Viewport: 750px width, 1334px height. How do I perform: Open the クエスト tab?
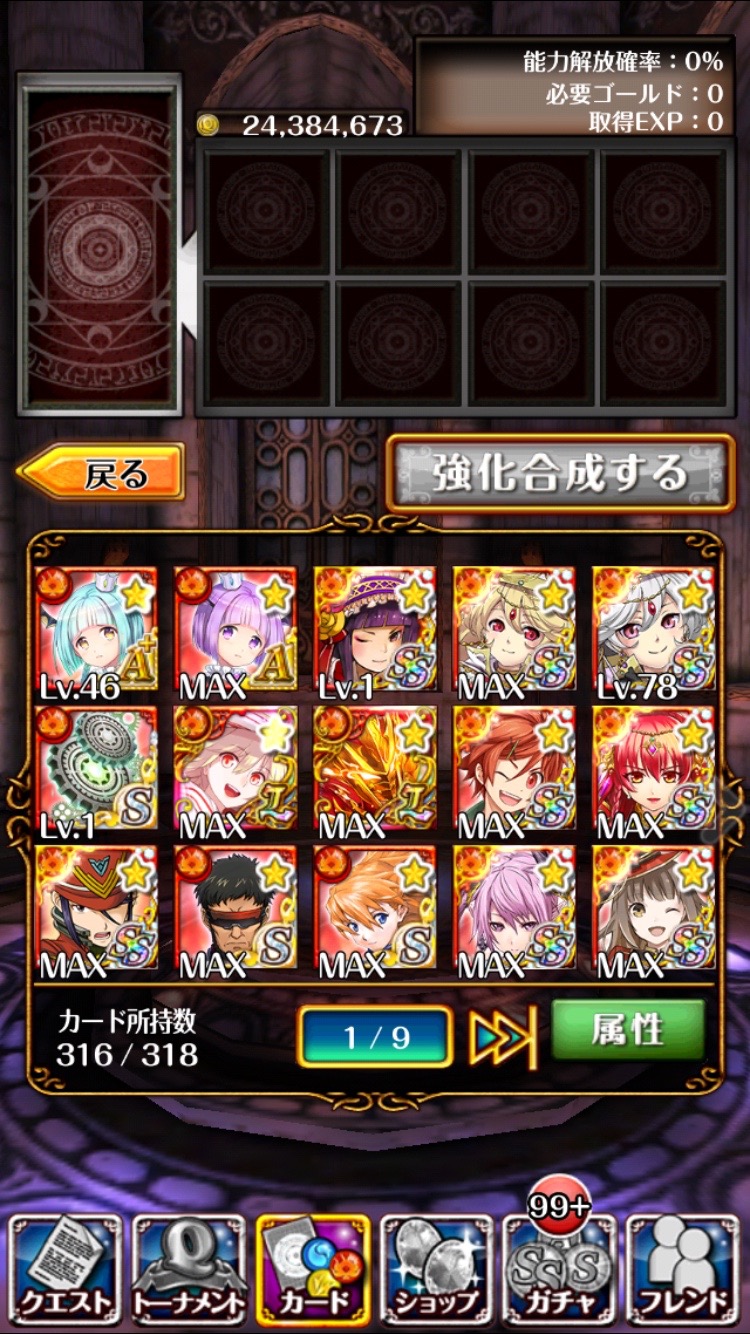pos(66,1266)
